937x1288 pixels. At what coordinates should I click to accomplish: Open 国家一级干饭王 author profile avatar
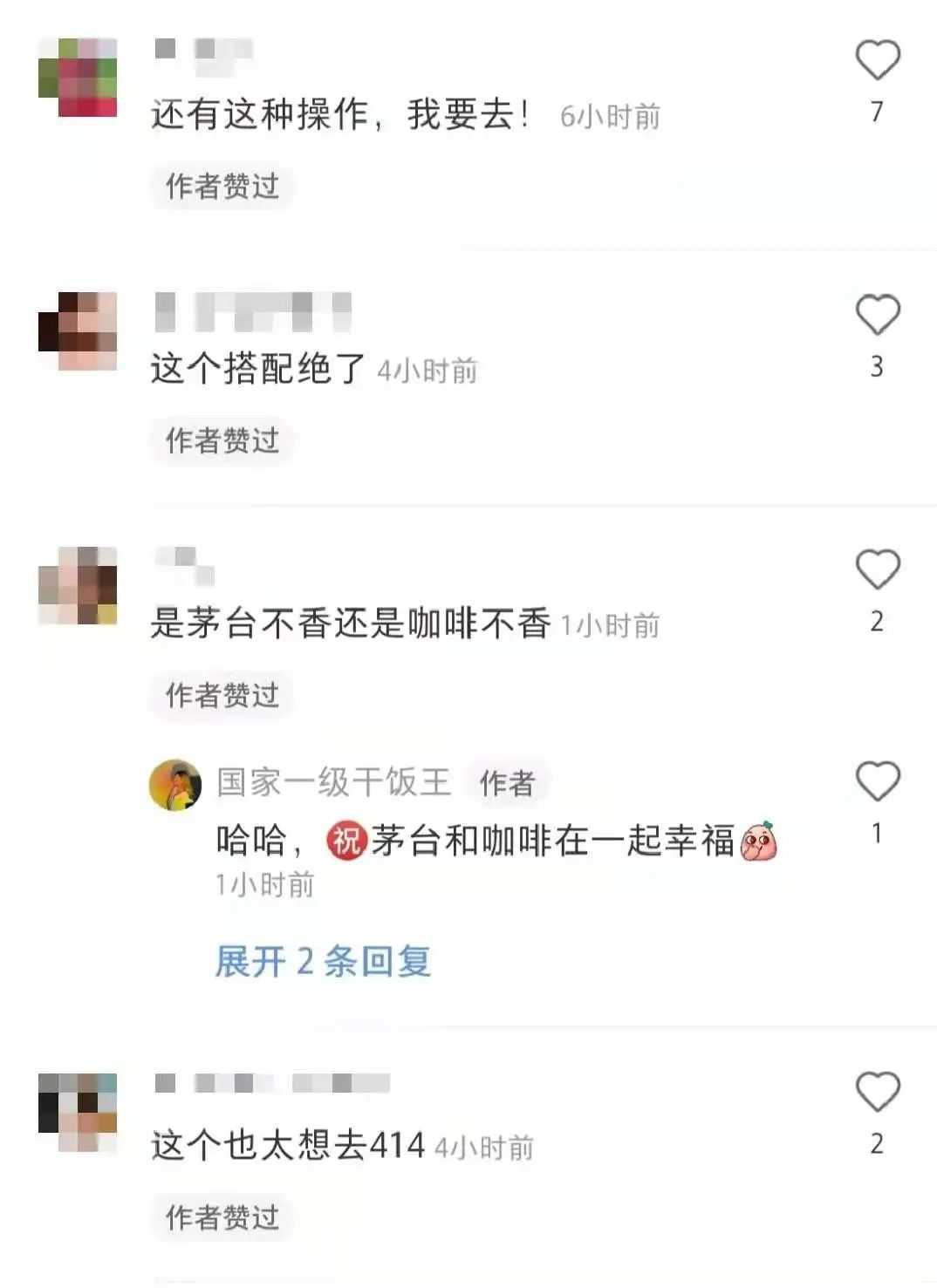(175, 785)
